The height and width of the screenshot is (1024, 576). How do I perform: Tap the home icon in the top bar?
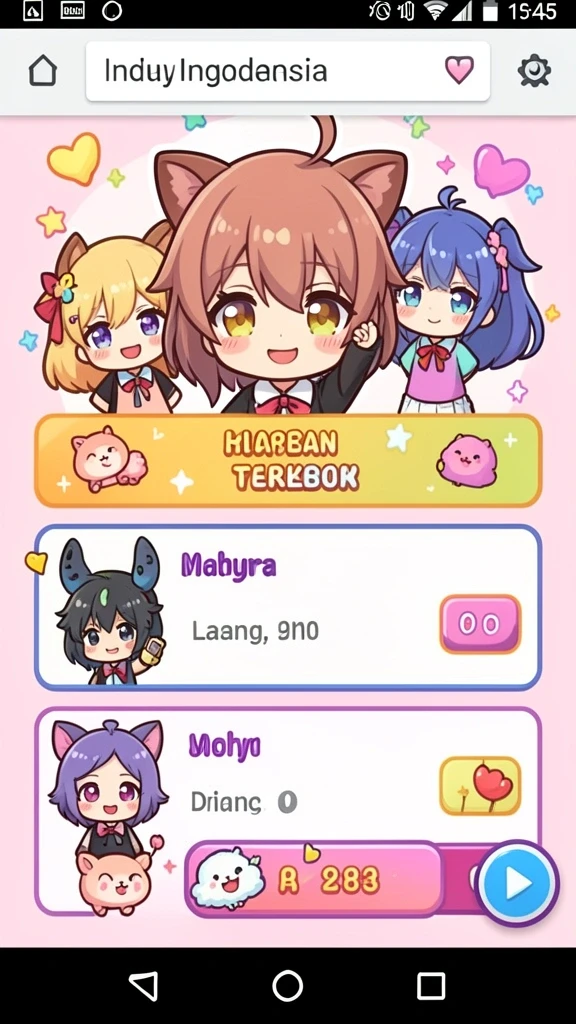pyautogui.click(x=43, y=71)
